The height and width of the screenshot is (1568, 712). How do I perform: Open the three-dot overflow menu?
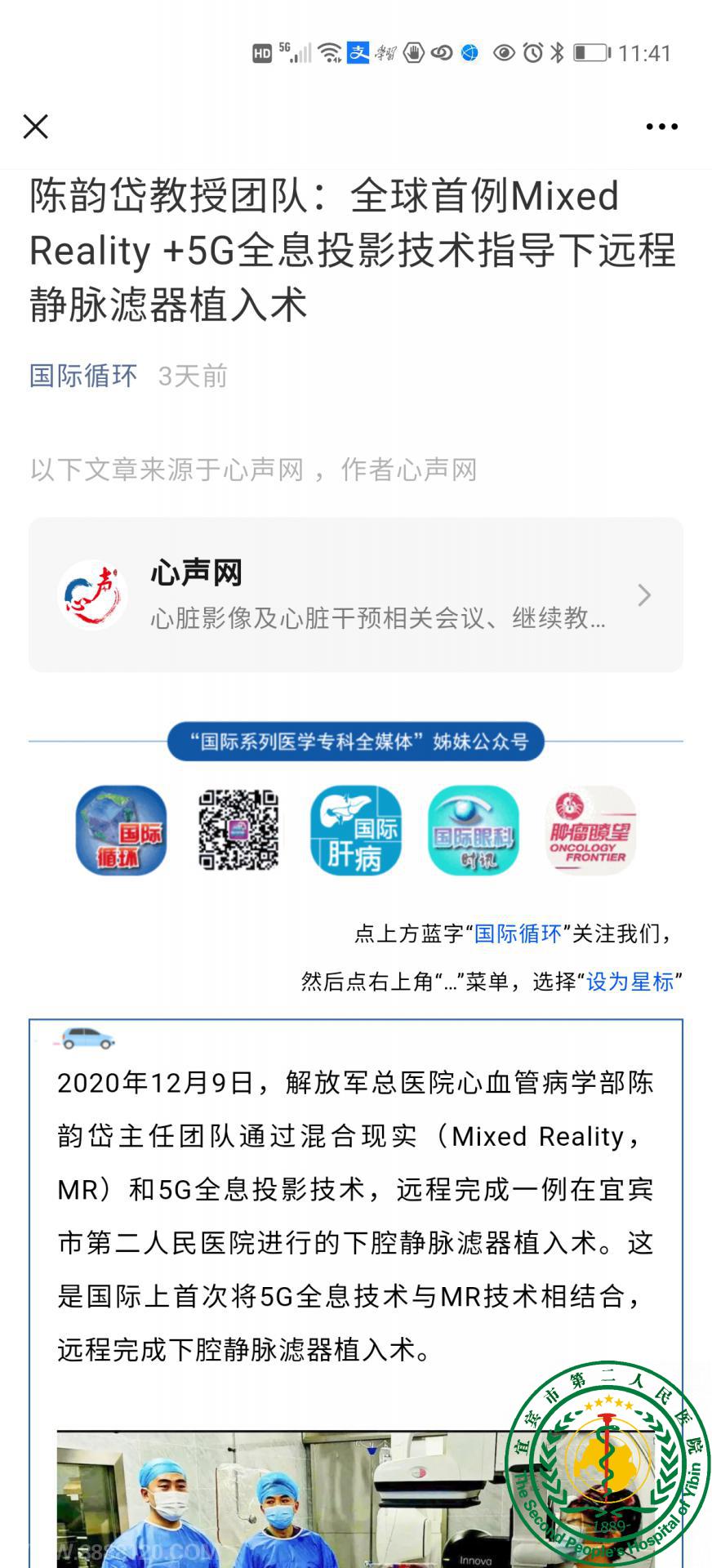(x=661, y=127)
